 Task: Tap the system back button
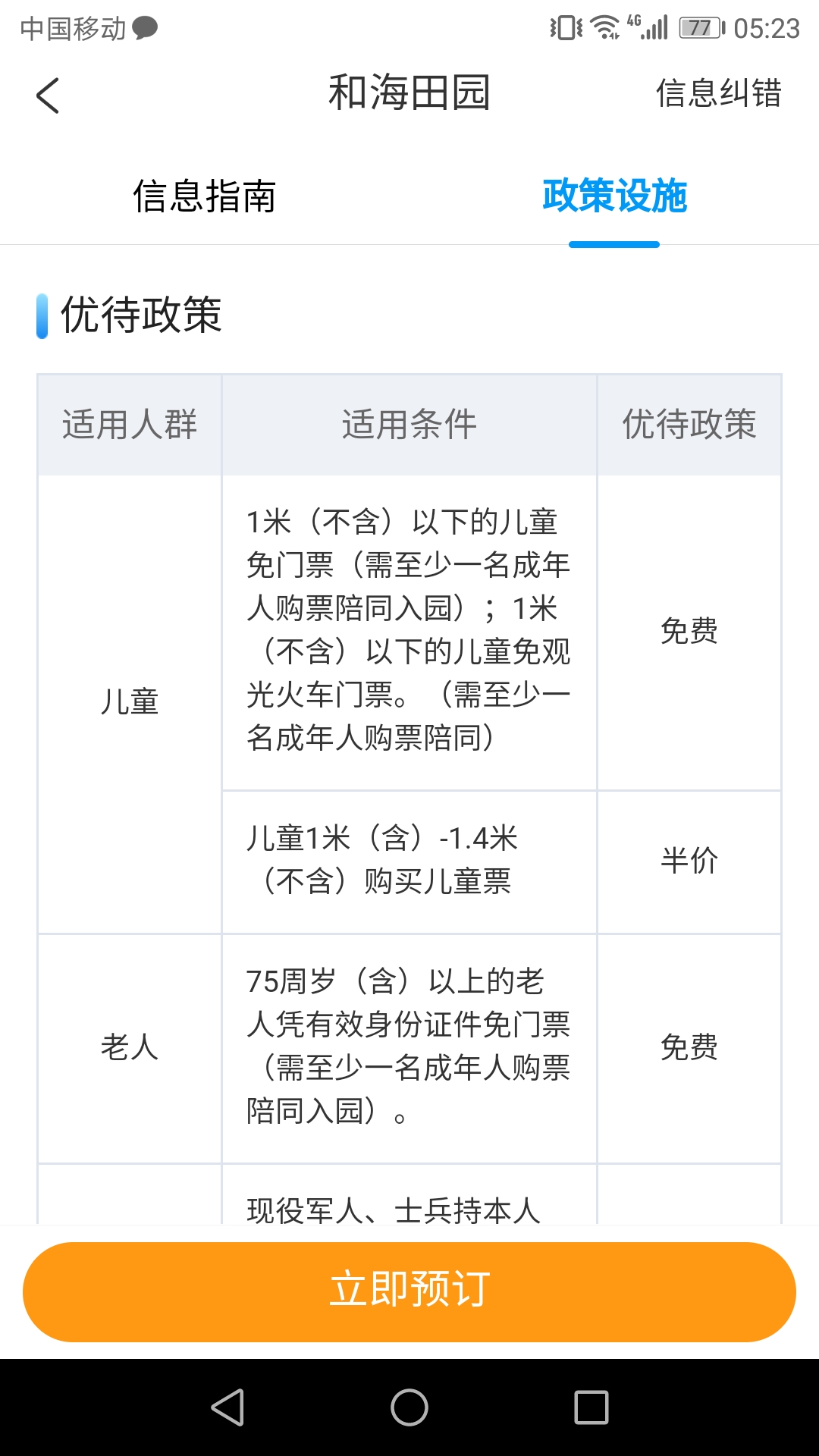pos(227,1407)
